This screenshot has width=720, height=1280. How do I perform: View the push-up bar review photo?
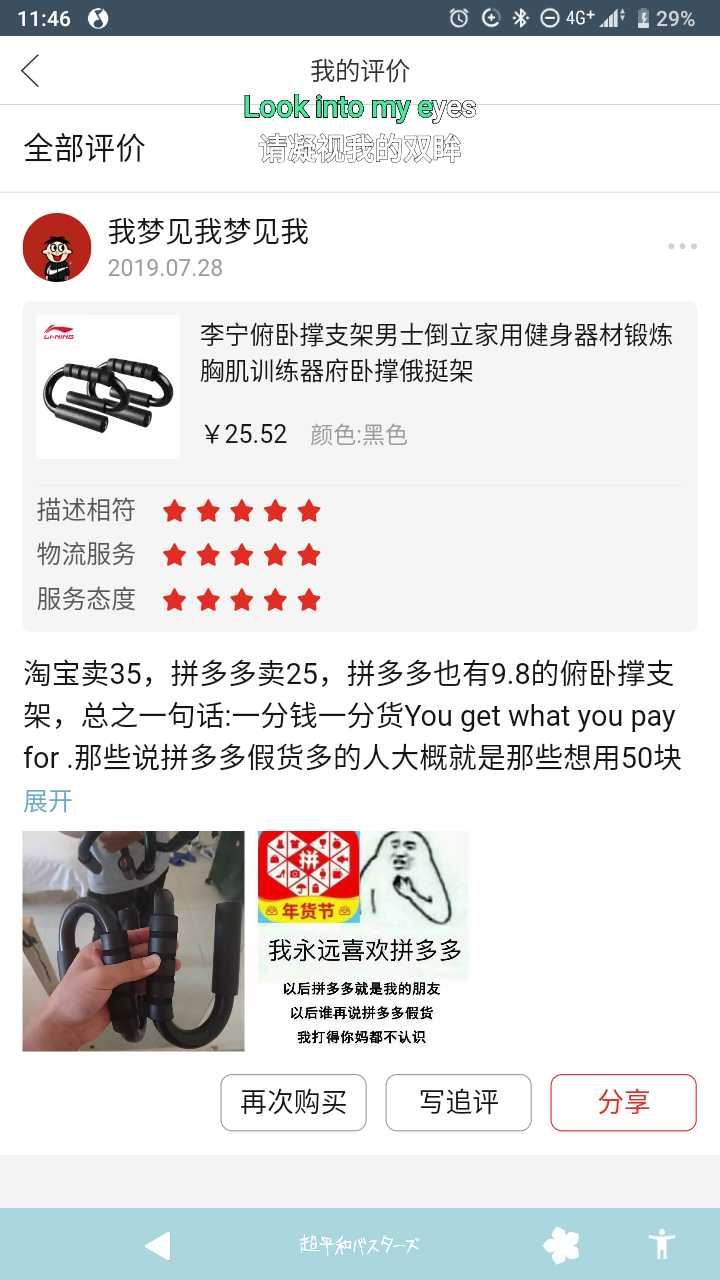click(133, 941)
